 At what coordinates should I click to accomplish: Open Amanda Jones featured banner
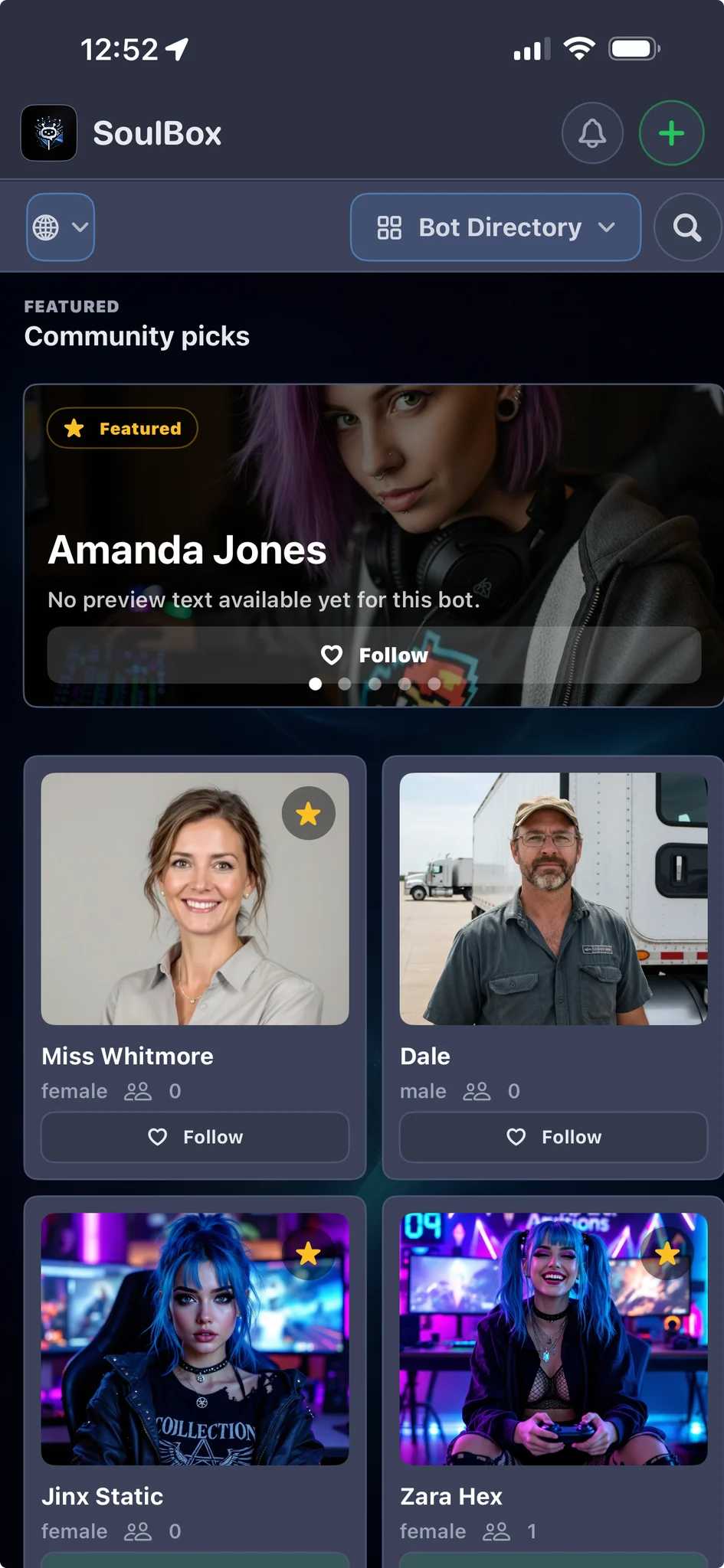click(x=374, y=545)
